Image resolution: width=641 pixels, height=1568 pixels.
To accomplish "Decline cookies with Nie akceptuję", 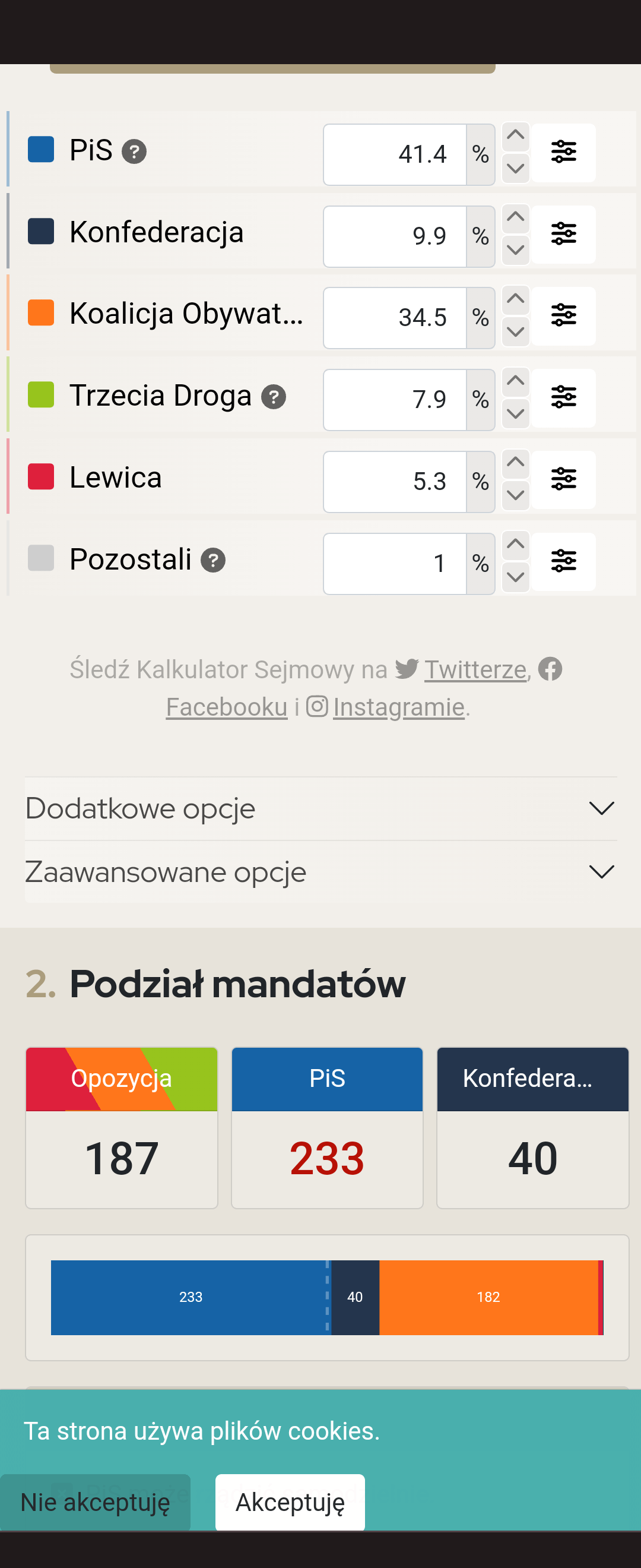I will pyautogui.click(x=96, y=1501).
